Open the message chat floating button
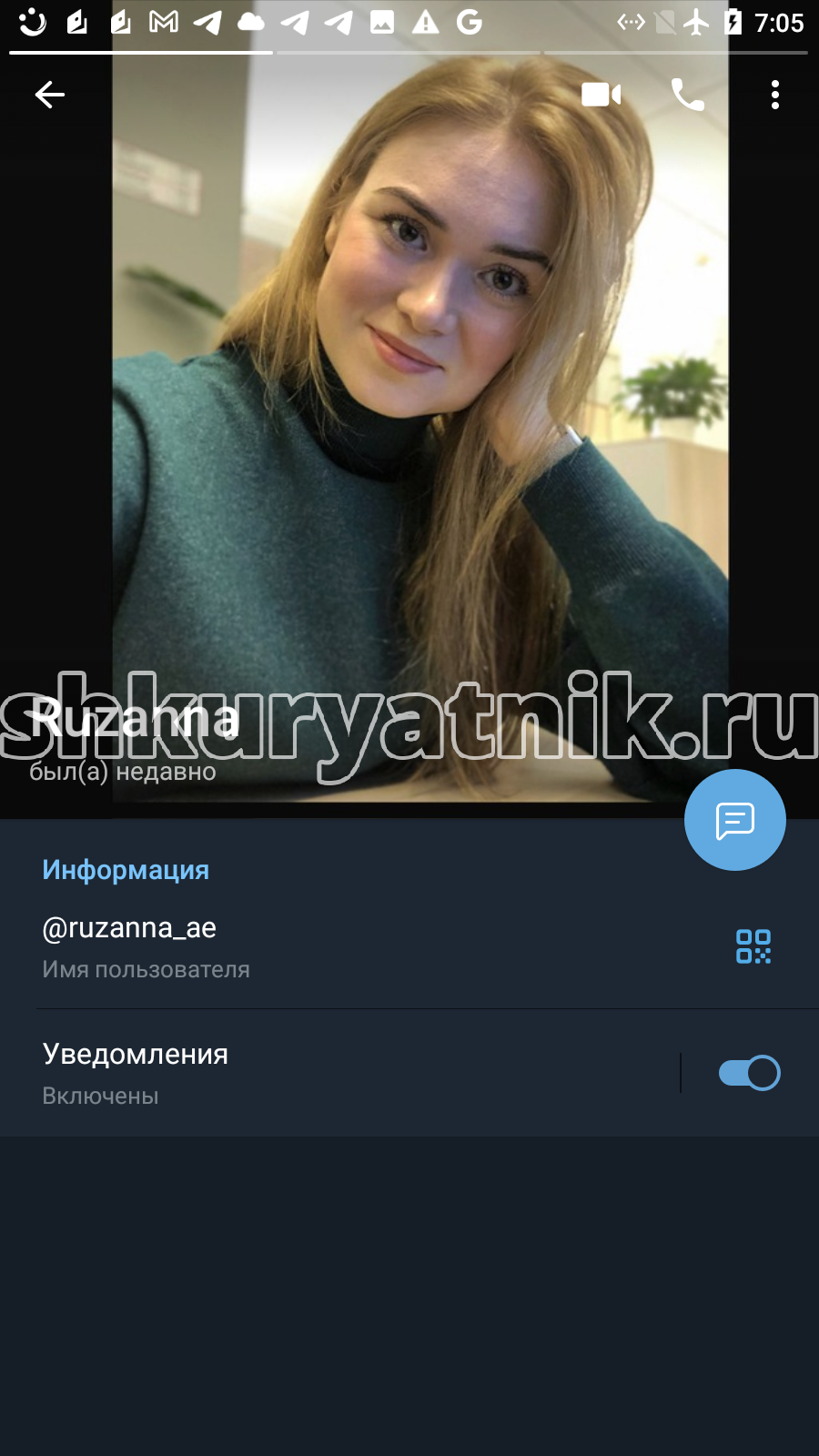Image resolution: width=819 pixels, height=1456 pixels. point(735,820)
